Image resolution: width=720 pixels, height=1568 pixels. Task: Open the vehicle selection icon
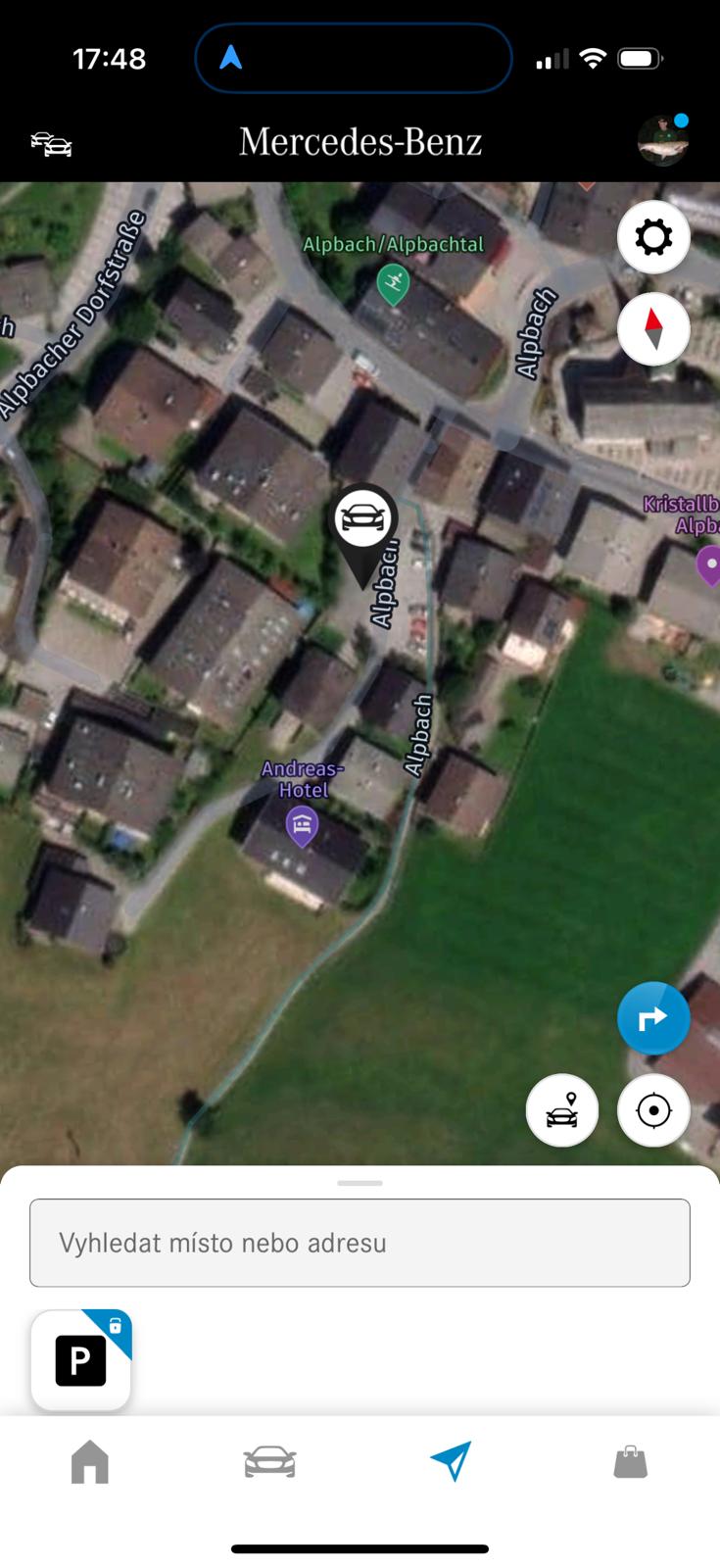[51, 144]
